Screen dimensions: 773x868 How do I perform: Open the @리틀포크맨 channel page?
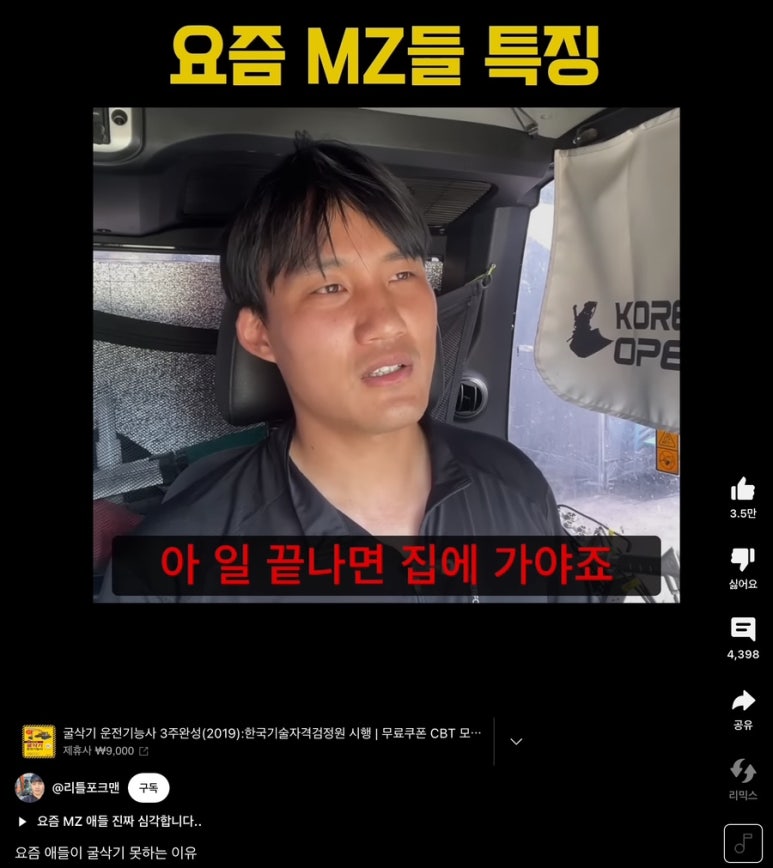pos(85,788)
